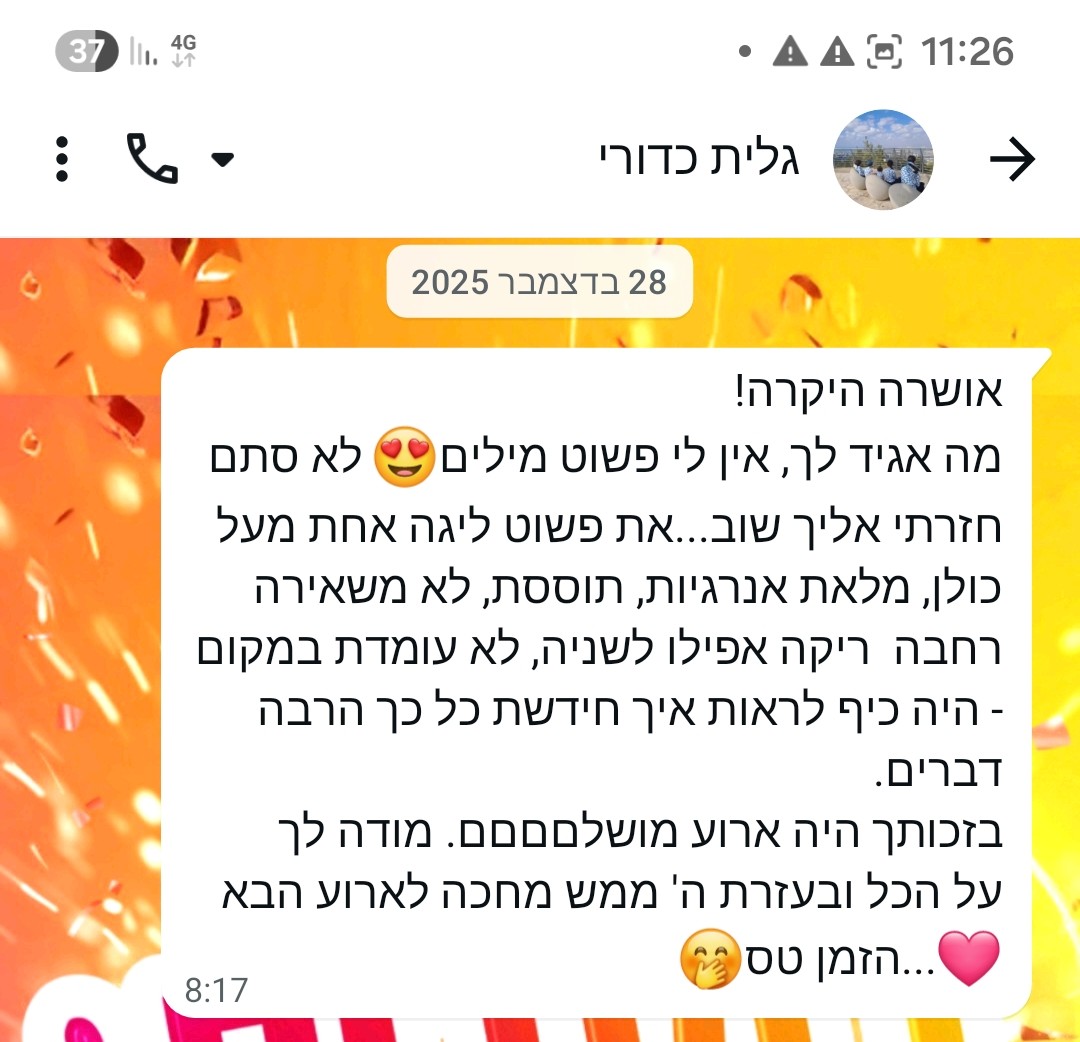Go back using the arrow icon
The image size is (1080, 1042).
pos(1012,160)
